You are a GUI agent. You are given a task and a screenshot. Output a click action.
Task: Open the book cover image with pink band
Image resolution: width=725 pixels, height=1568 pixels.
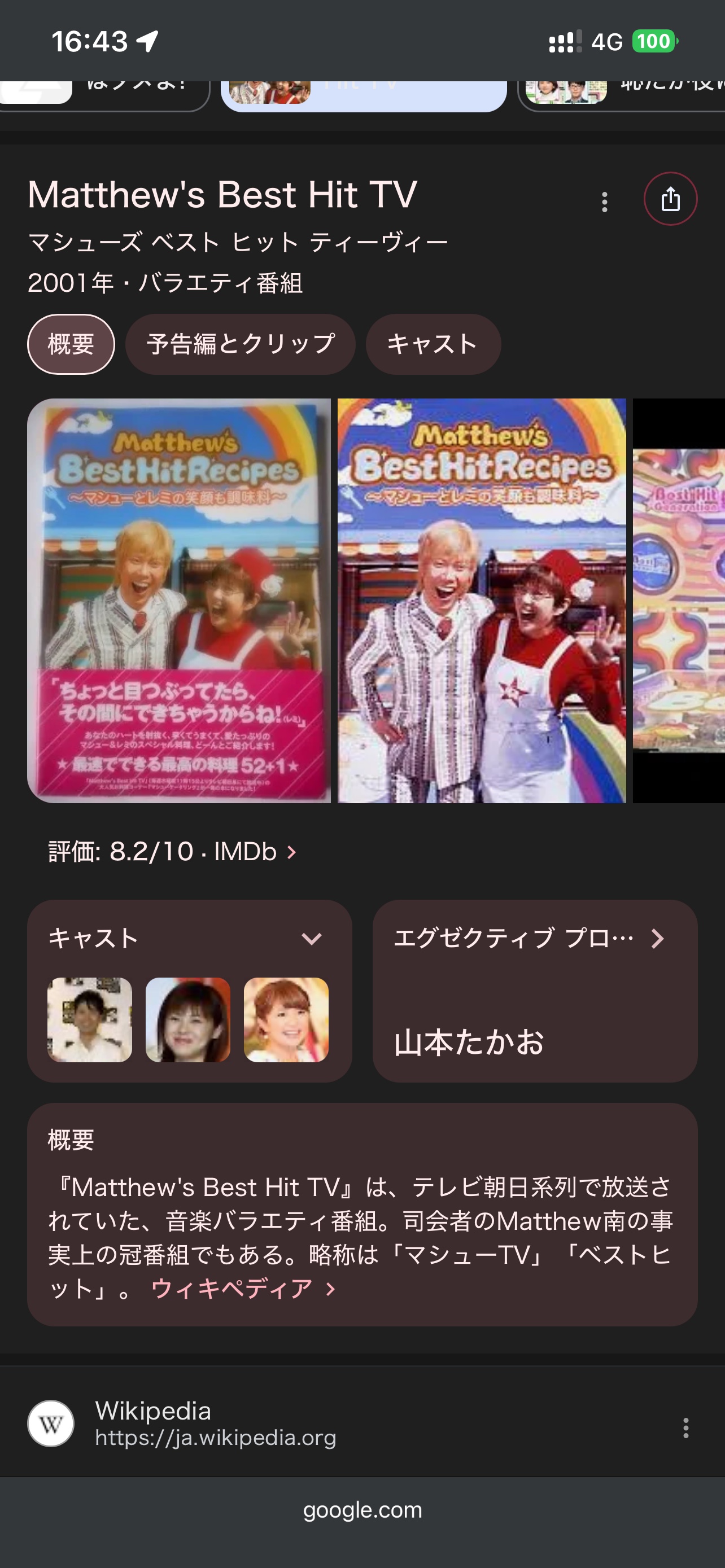(x=179, y=600)
